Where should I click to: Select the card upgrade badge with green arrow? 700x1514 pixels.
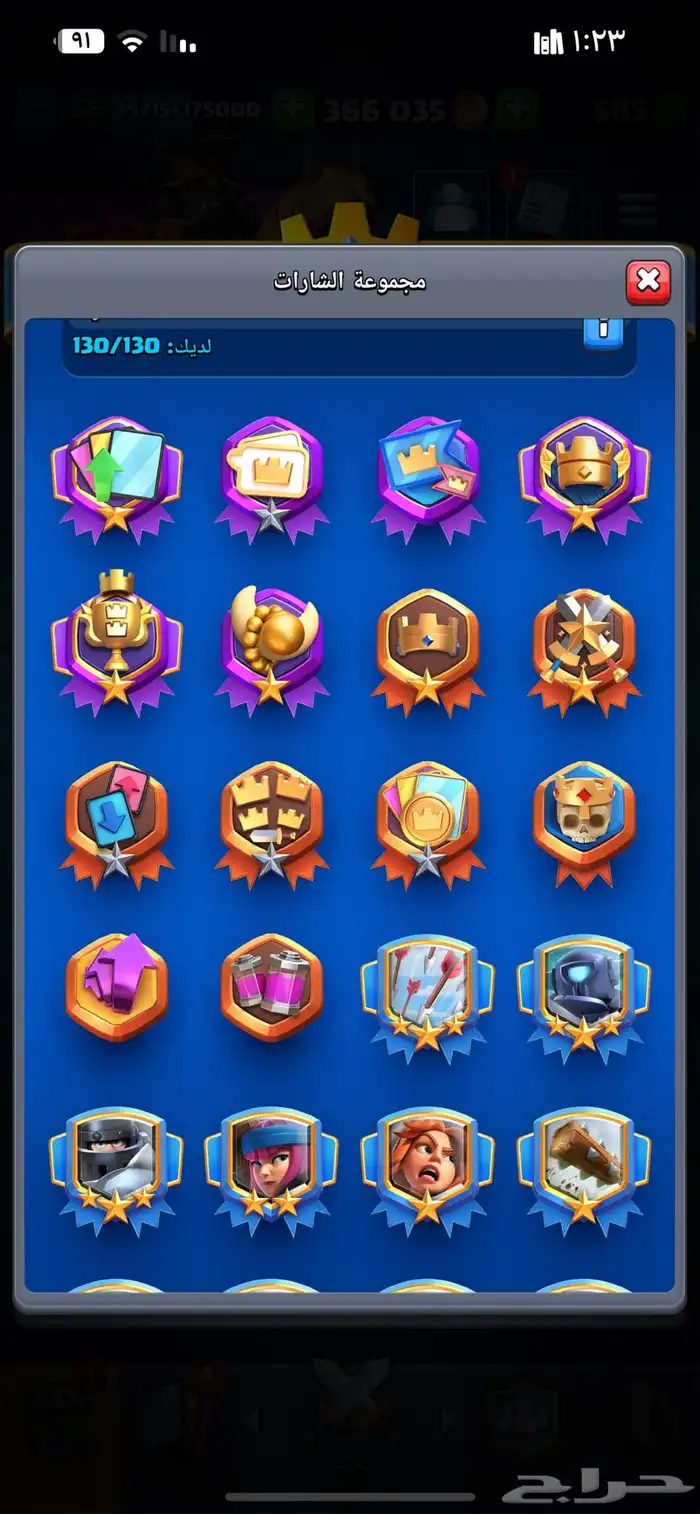116,471
